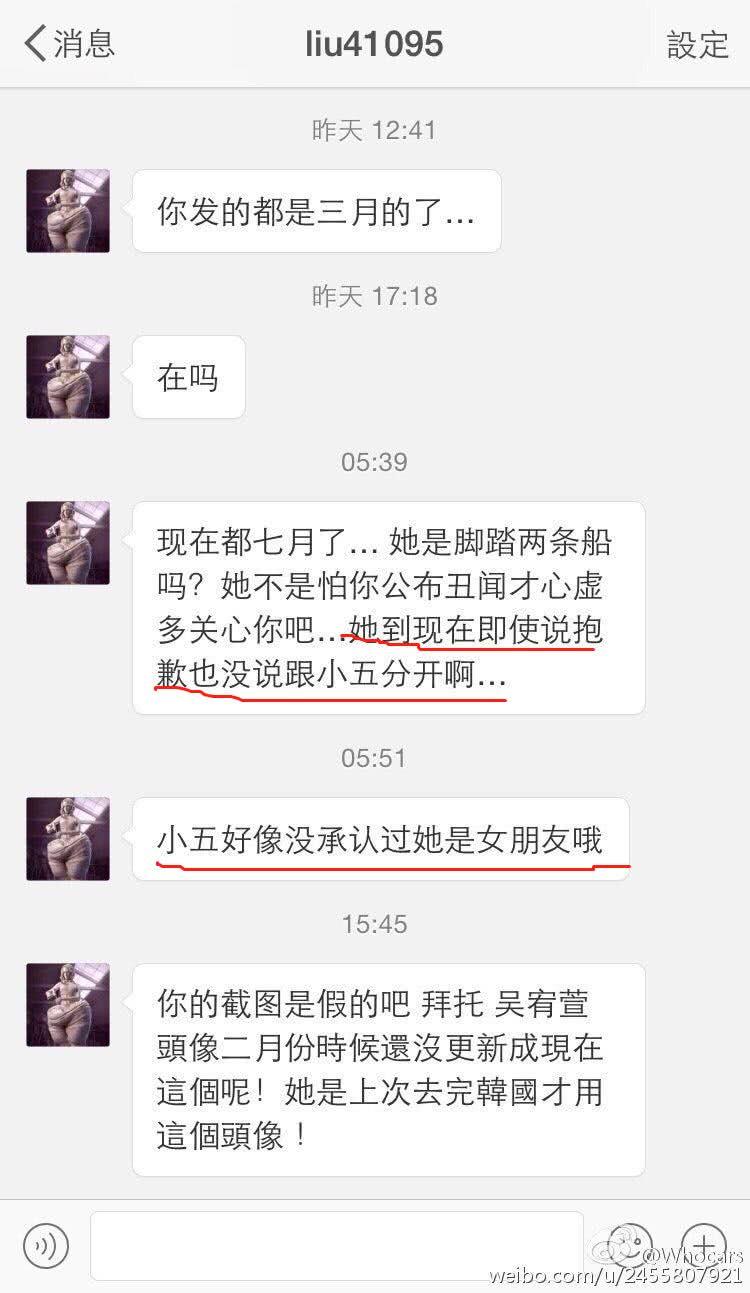Focus the message text input box
Screen dimensions: 750x1293
[336, 1245]
